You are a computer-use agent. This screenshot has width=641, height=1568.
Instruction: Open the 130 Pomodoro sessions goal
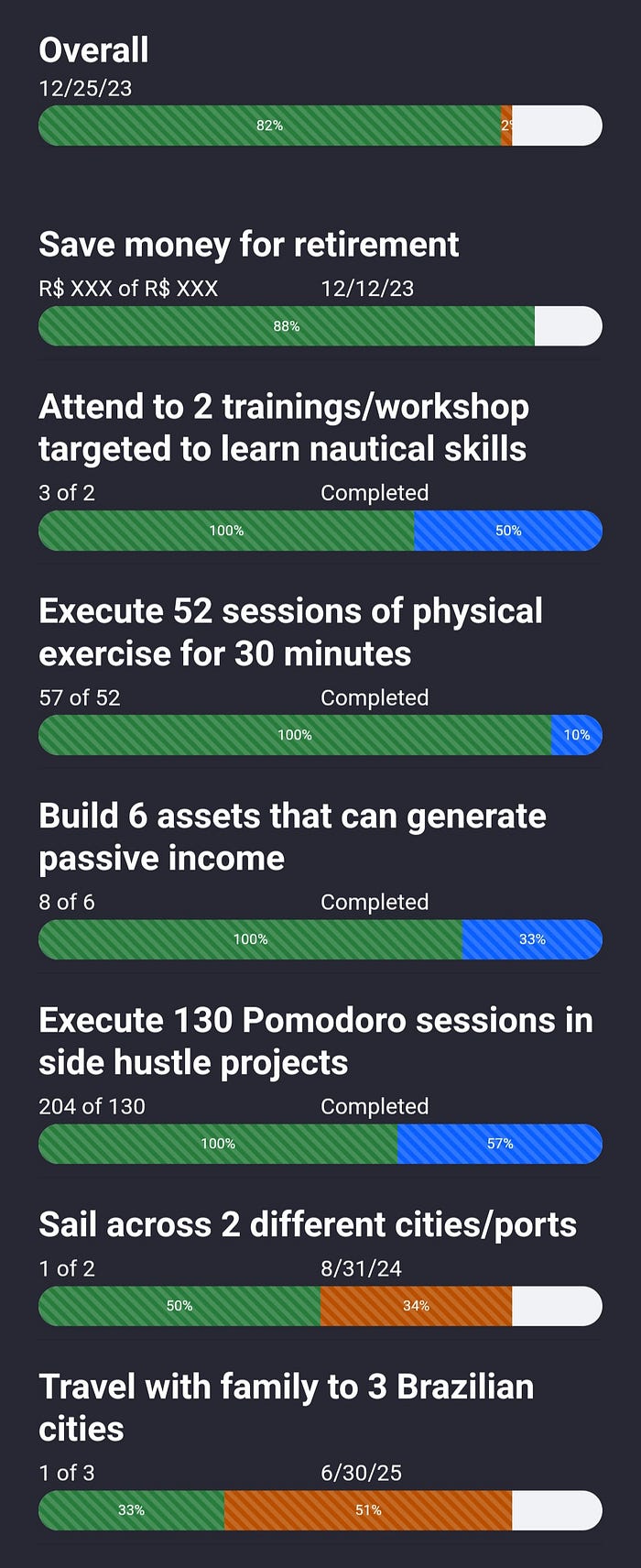(x=315, y=1041)
